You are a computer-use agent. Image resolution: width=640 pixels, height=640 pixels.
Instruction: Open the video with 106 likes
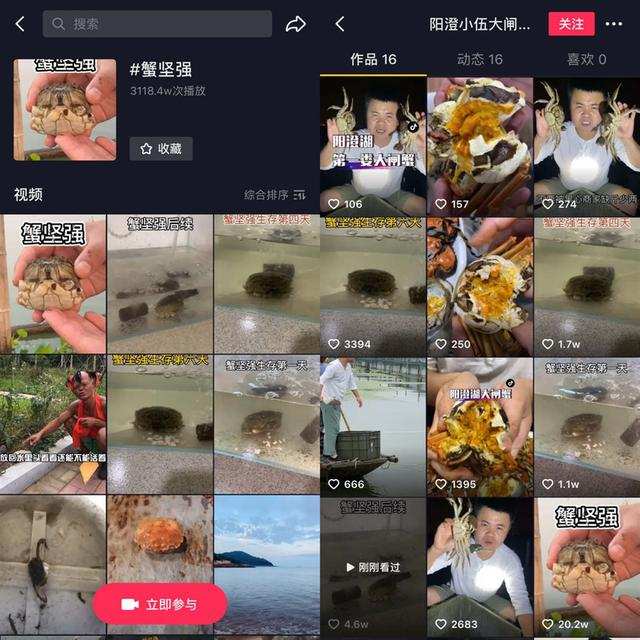point(372,145)
